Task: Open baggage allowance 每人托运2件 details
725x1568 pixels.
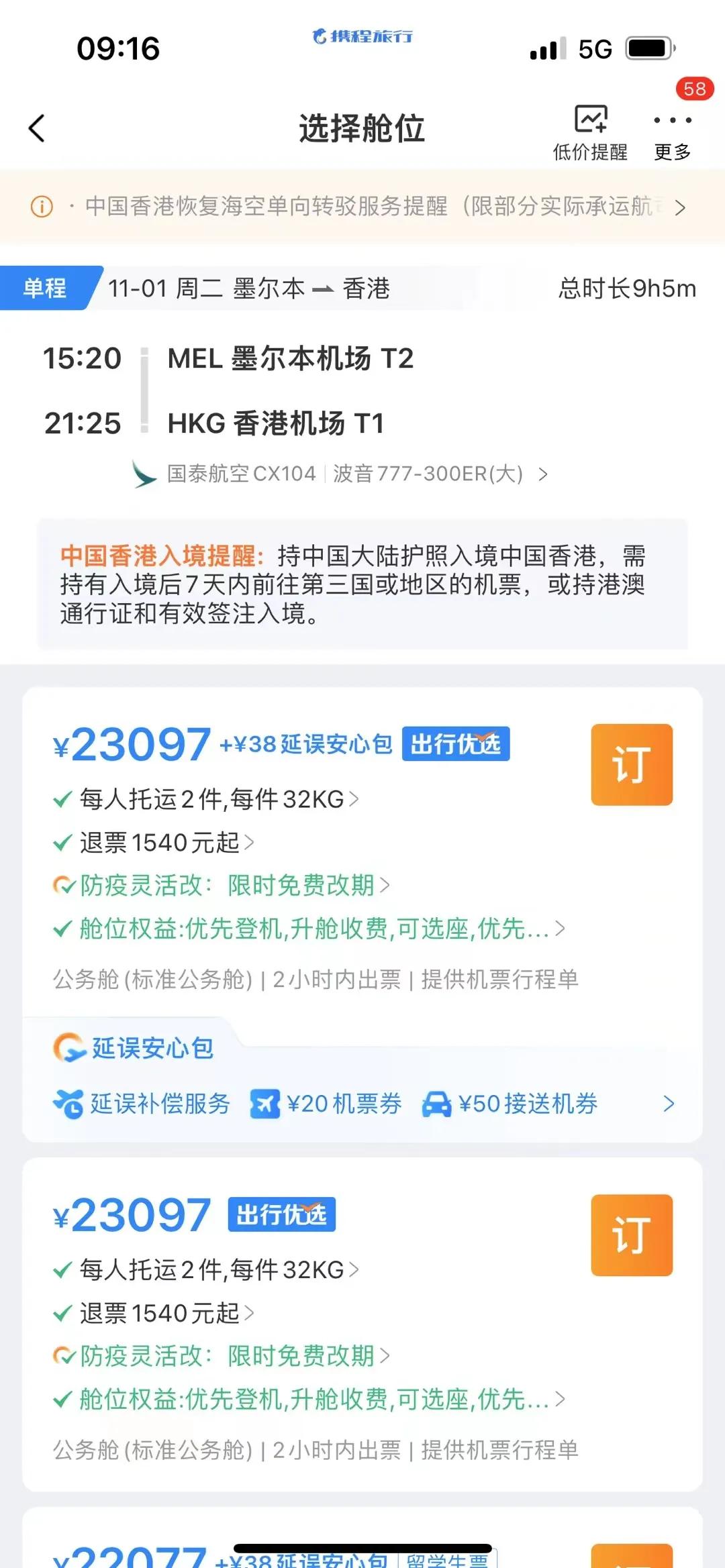Action: click(208, 799)
